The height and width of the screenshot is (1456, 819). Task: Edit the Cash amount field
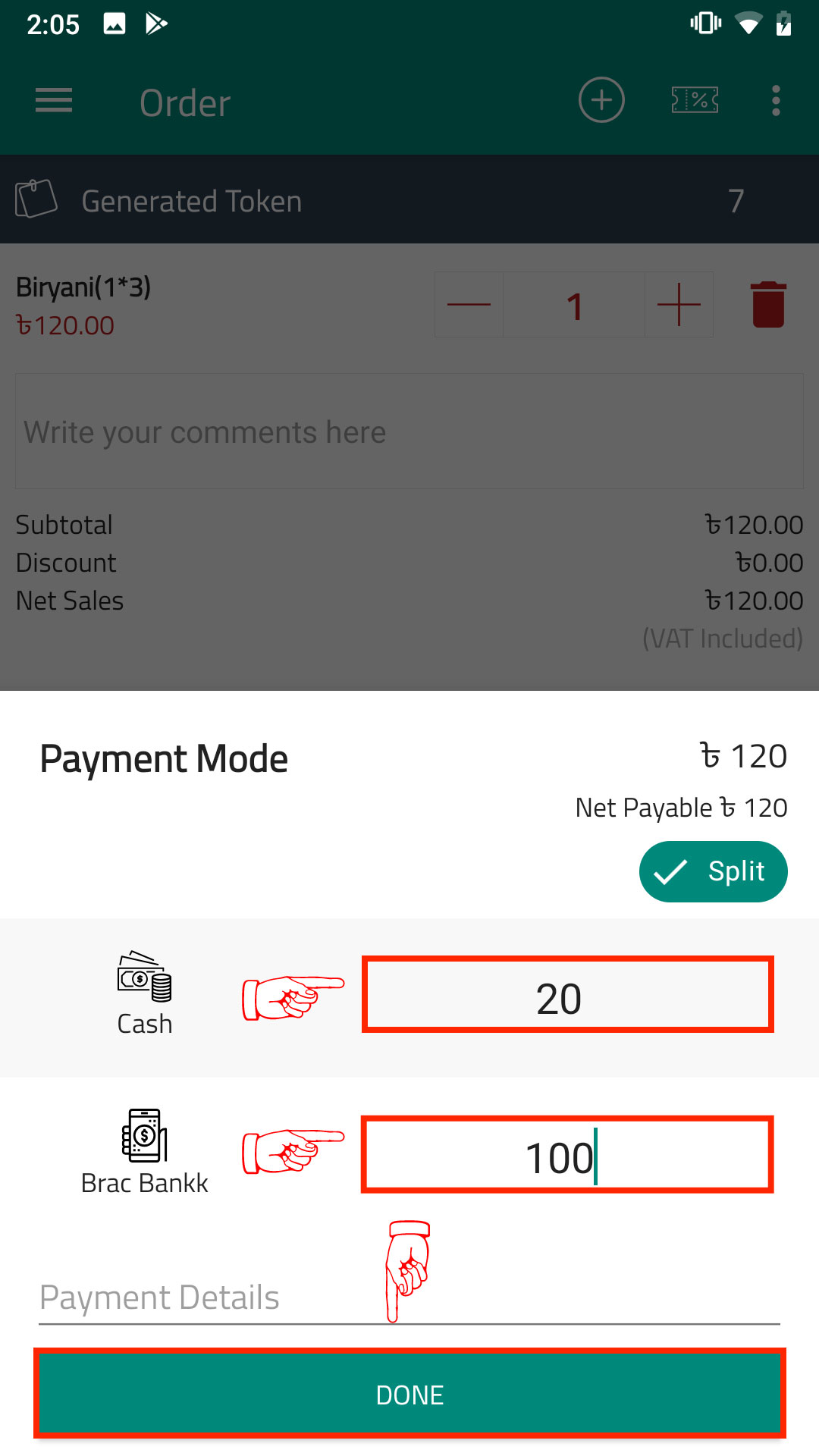(567, 994)
